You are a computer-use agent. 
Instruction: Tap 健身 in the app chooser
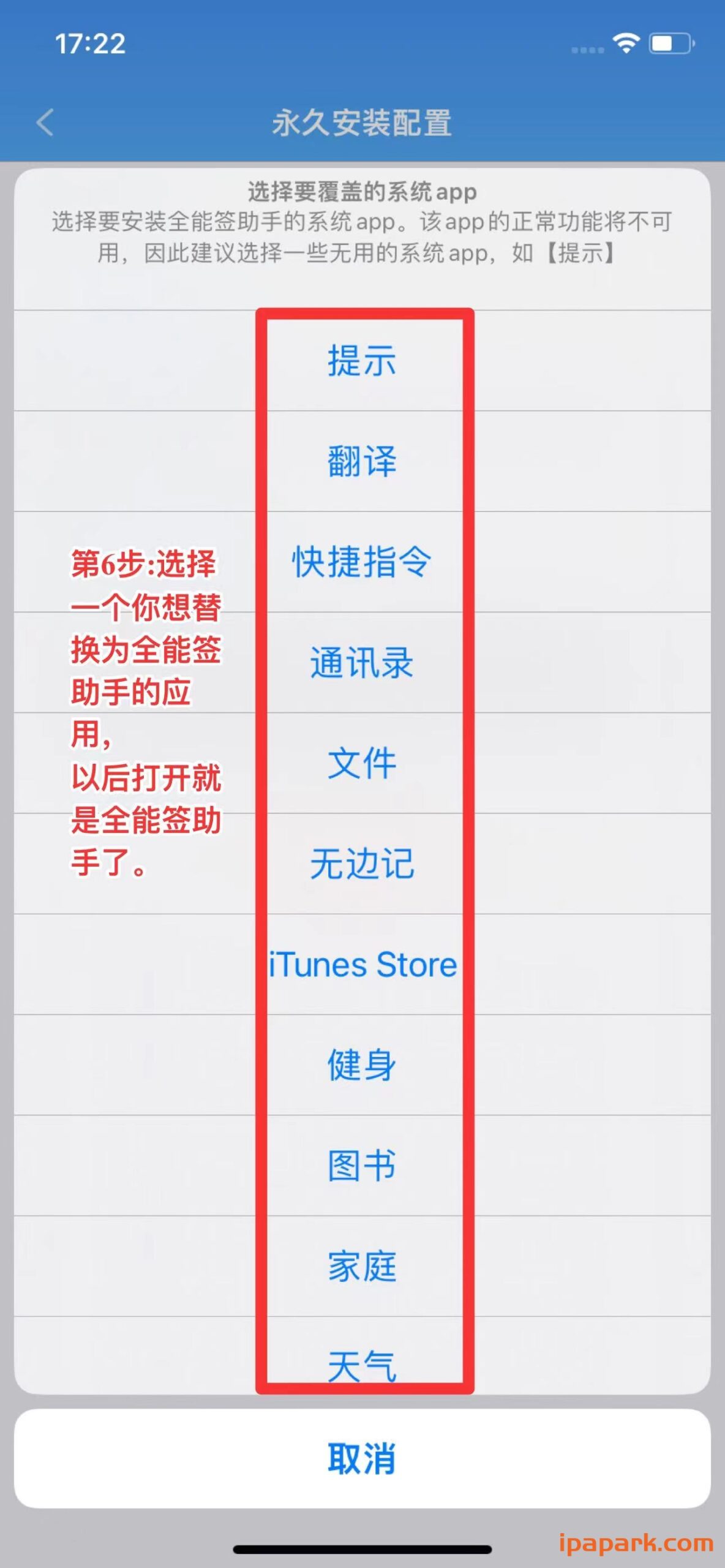362,1066
